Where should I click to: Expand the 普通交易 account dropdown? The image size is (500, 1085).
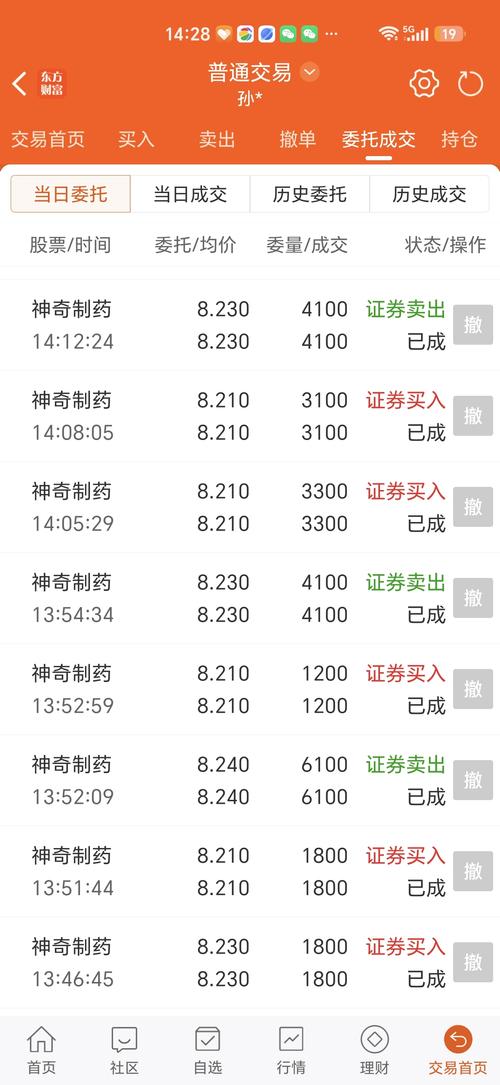pyautogui.click(x=310, y=72)
